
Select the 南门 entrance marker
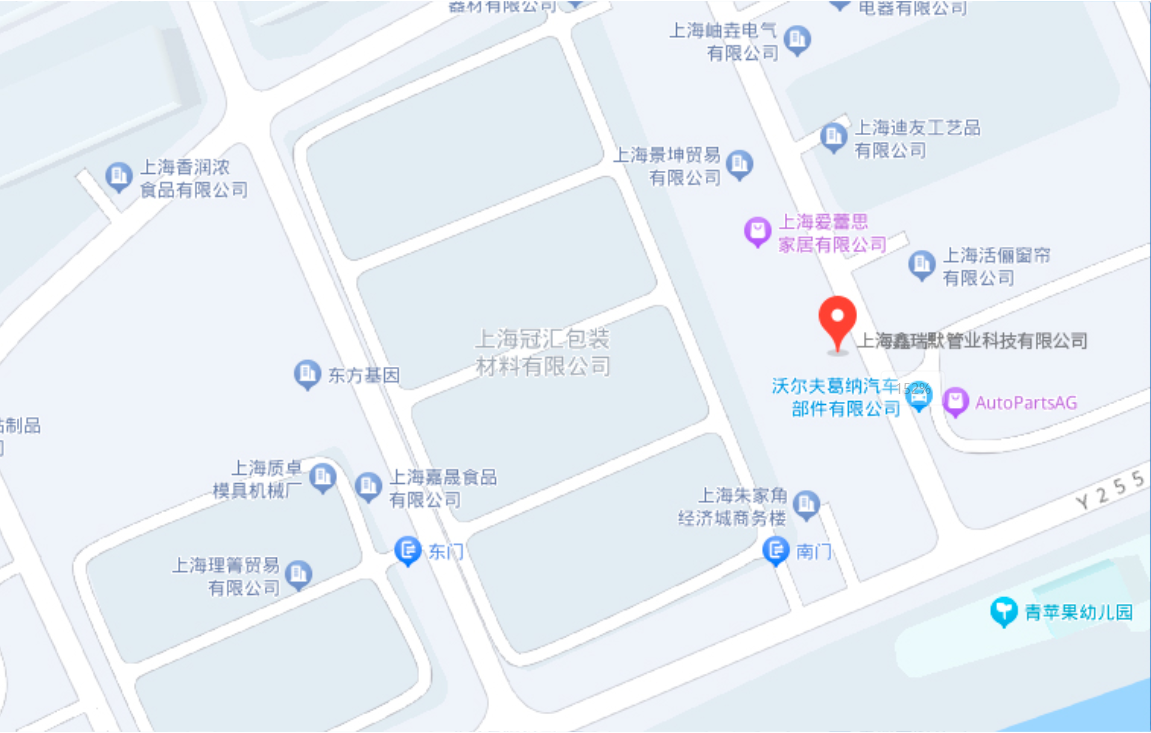[775, 549]
